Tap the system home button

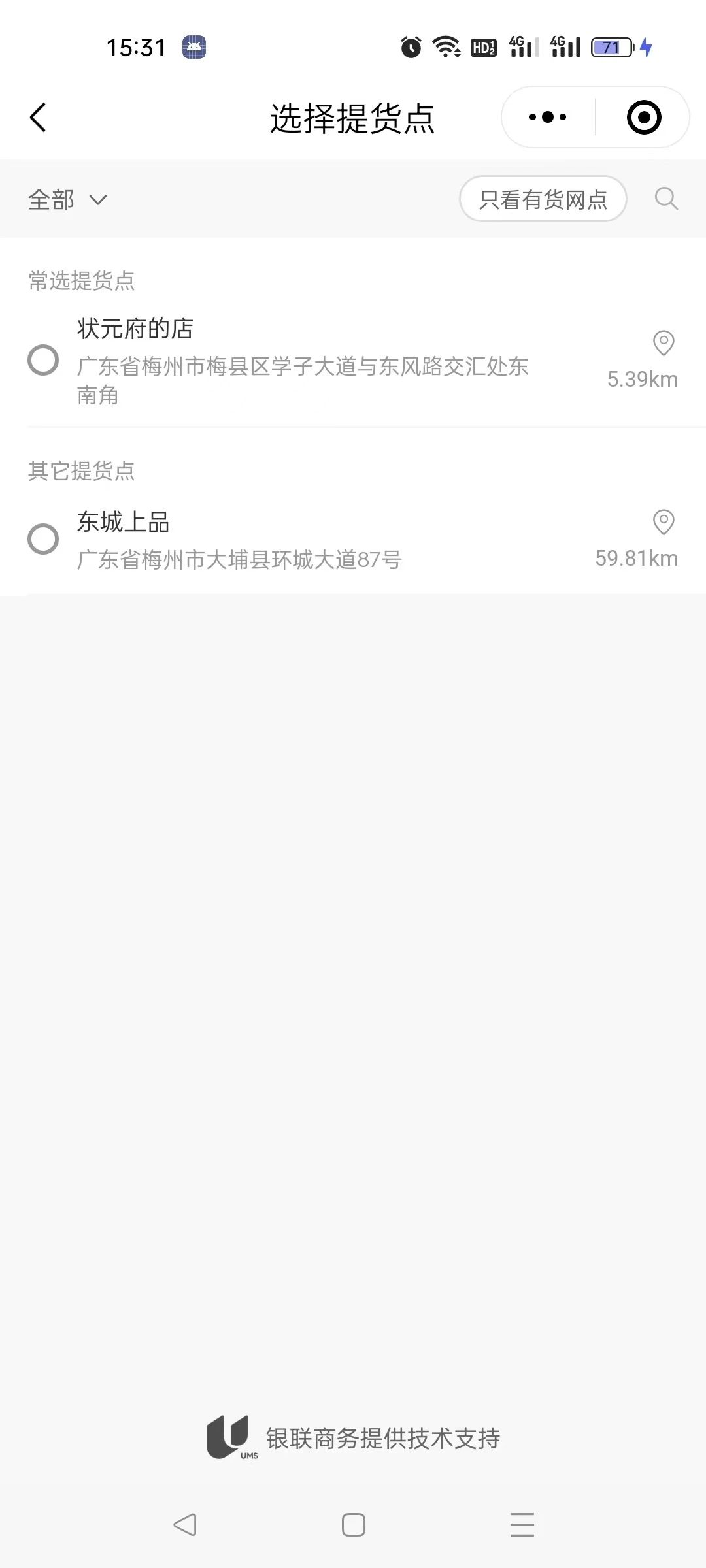click(354, 1525)
